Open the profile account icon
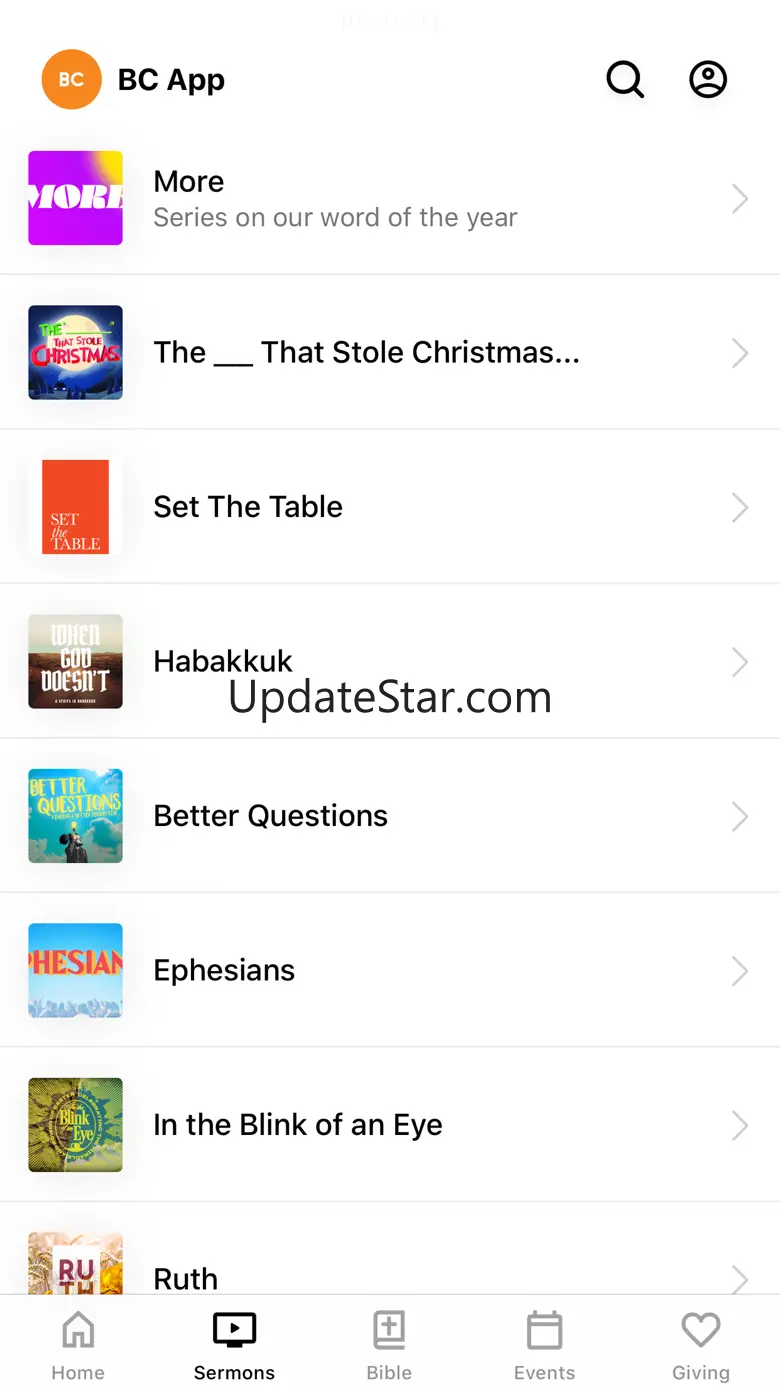780x1387 pixels. point(708,80)
